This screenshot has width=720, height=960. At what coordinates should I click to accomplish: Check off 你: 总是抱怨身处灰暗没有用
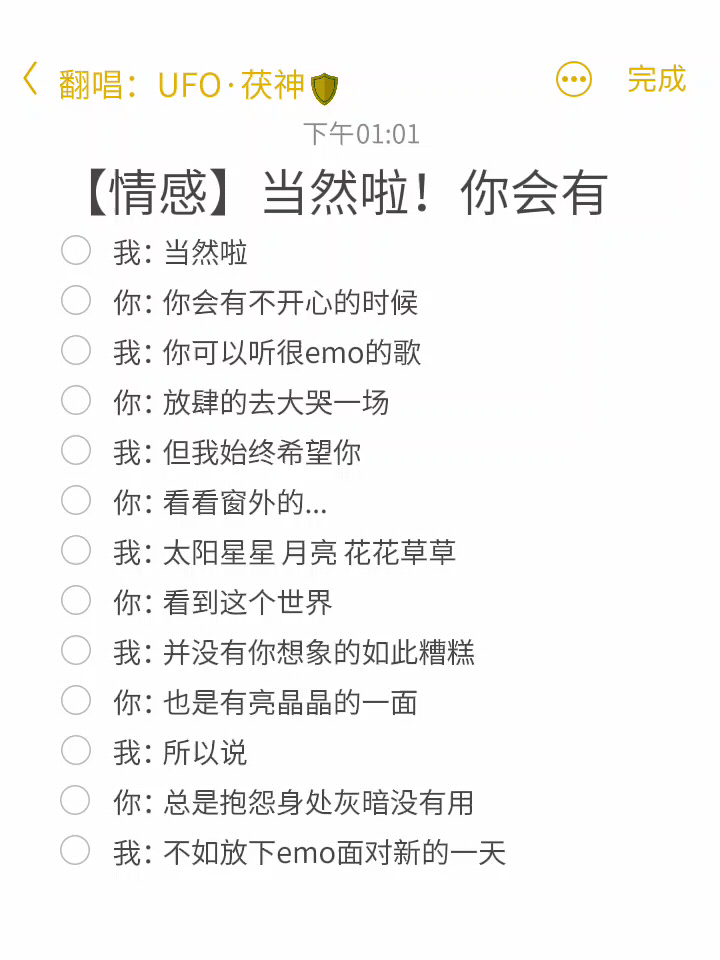point(76,800)
